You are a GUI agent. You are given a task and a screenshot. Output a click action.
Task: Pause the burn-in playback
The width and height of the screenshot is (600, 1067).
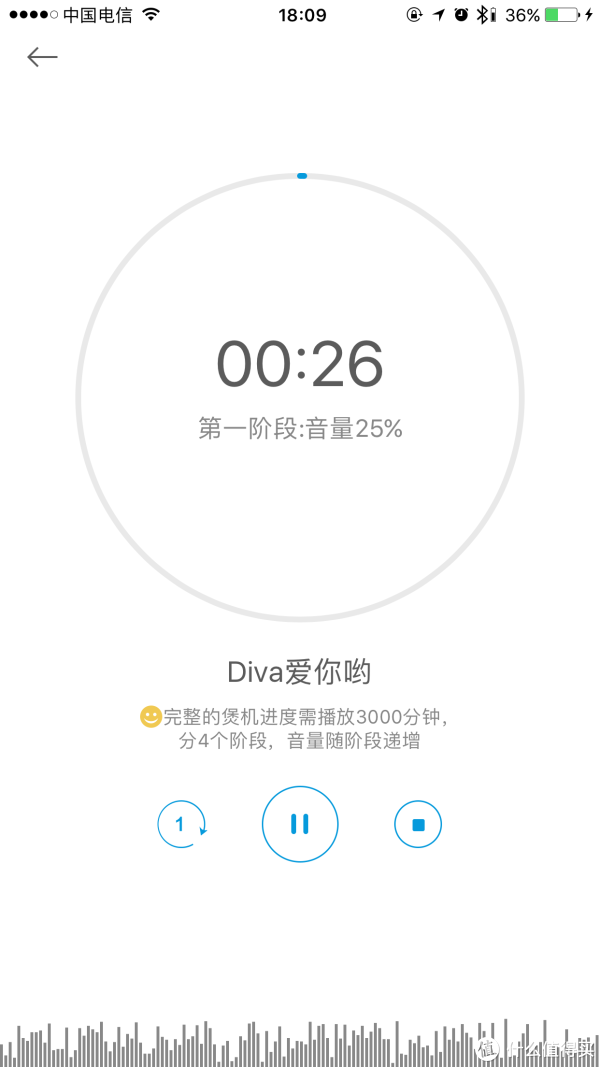point(300,824)
